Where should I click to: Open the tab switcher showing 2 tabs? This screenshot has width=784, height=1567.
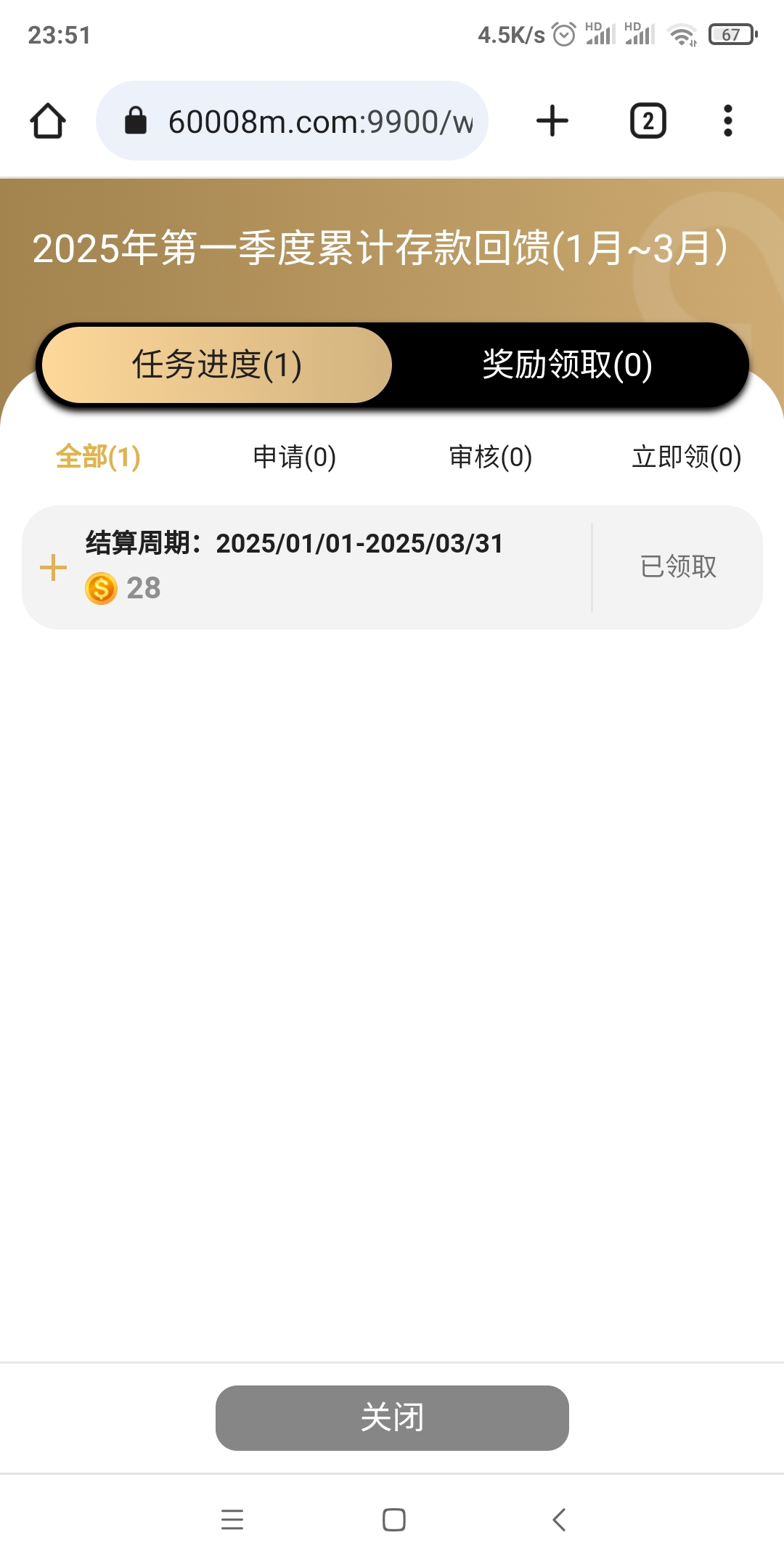point(648,121)
